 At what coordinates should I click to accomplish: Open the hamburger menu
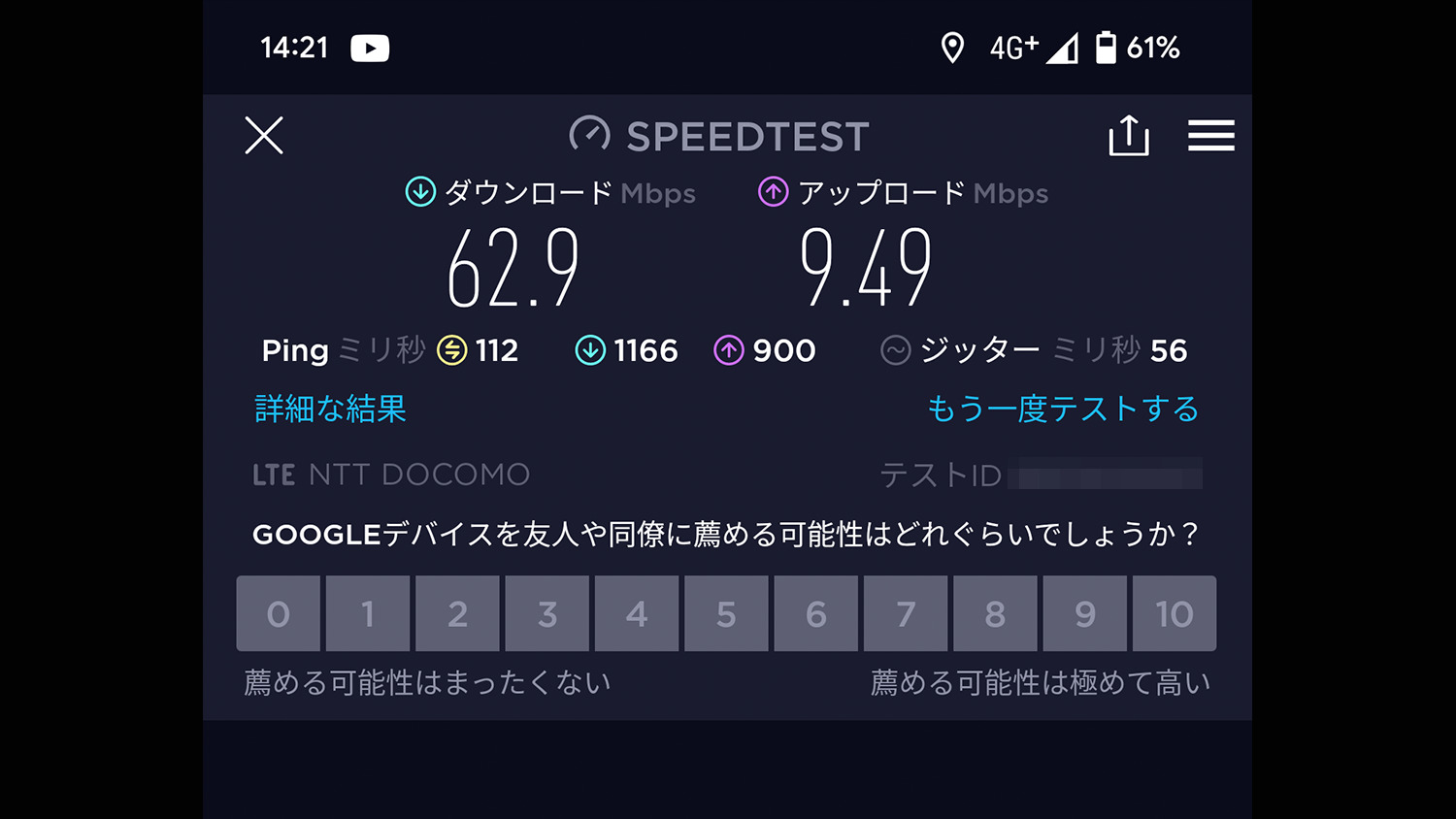click(x=1210, y=136)
